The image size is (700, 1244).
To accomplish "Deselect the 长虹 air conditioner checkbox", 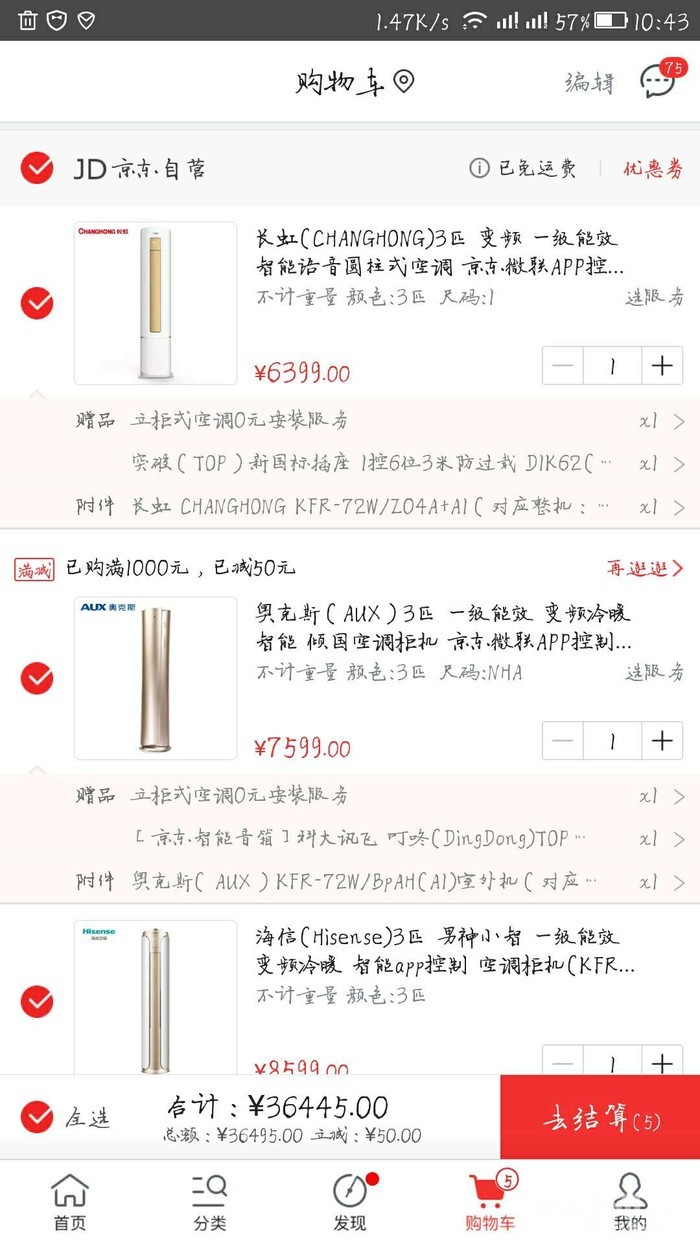I will click(x=37, y=303).
